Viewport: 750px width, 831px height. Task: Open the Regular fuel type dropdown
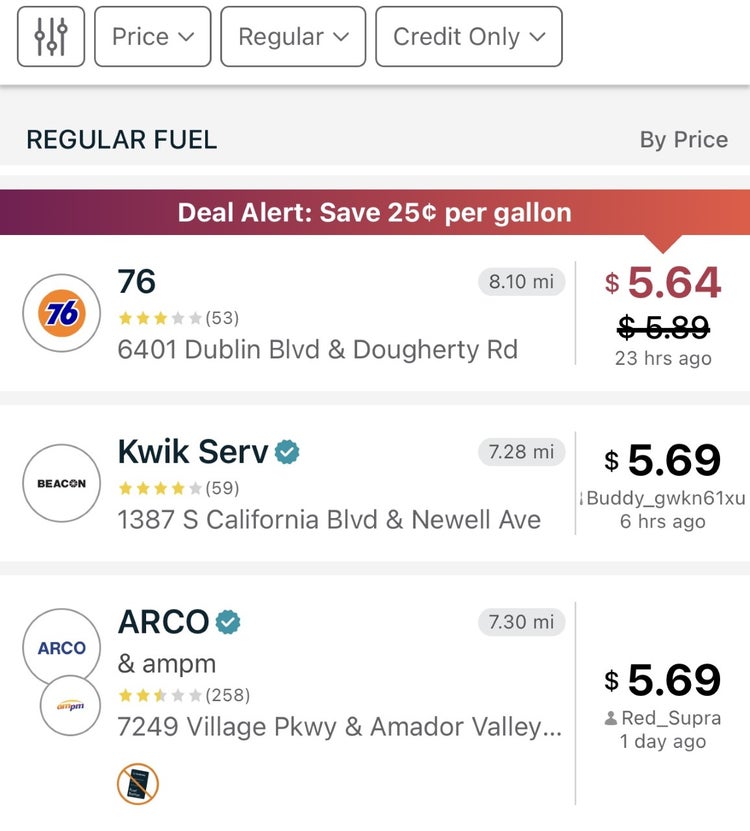point(293,36)
